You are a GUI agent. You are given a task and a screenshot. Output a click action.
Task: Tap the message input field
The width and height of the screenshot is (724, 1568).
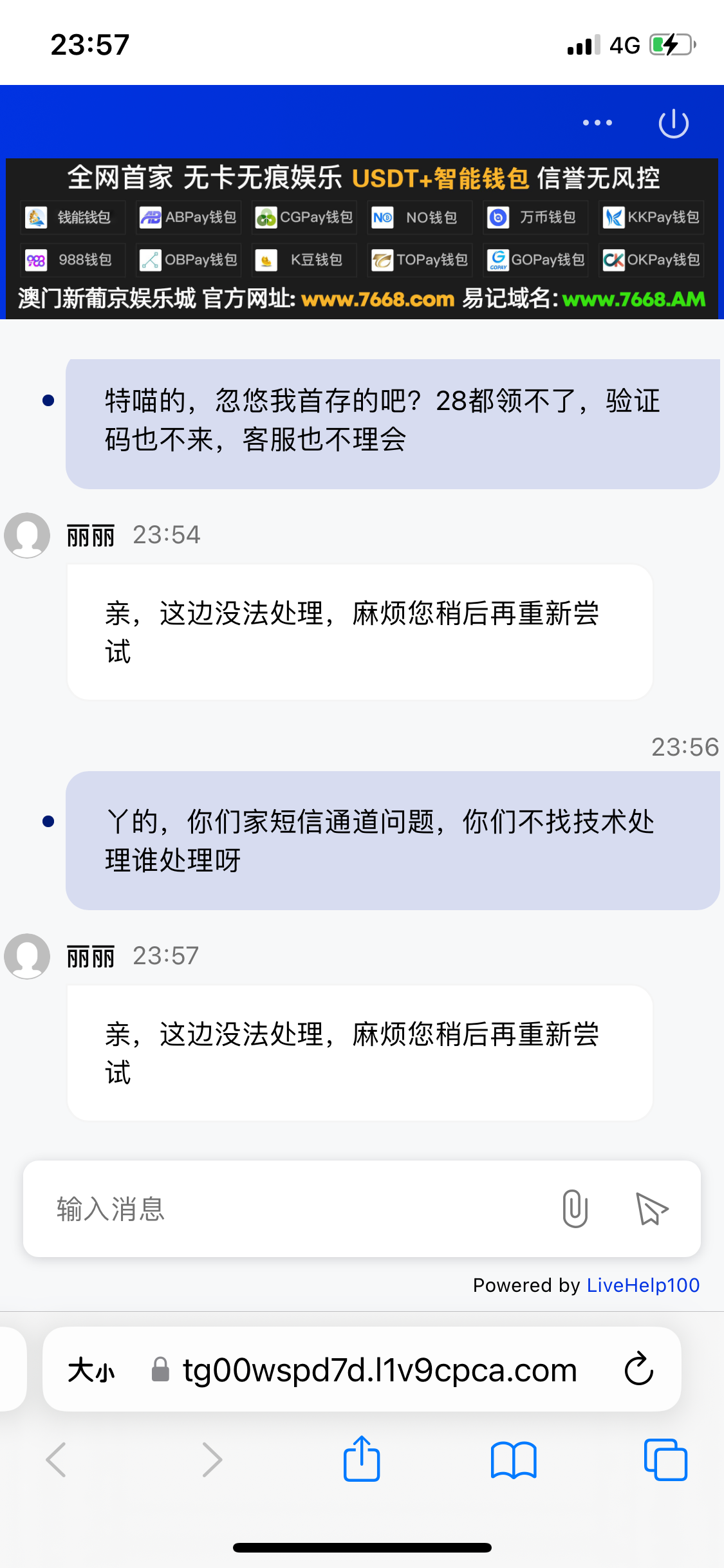pos(296,1209)
